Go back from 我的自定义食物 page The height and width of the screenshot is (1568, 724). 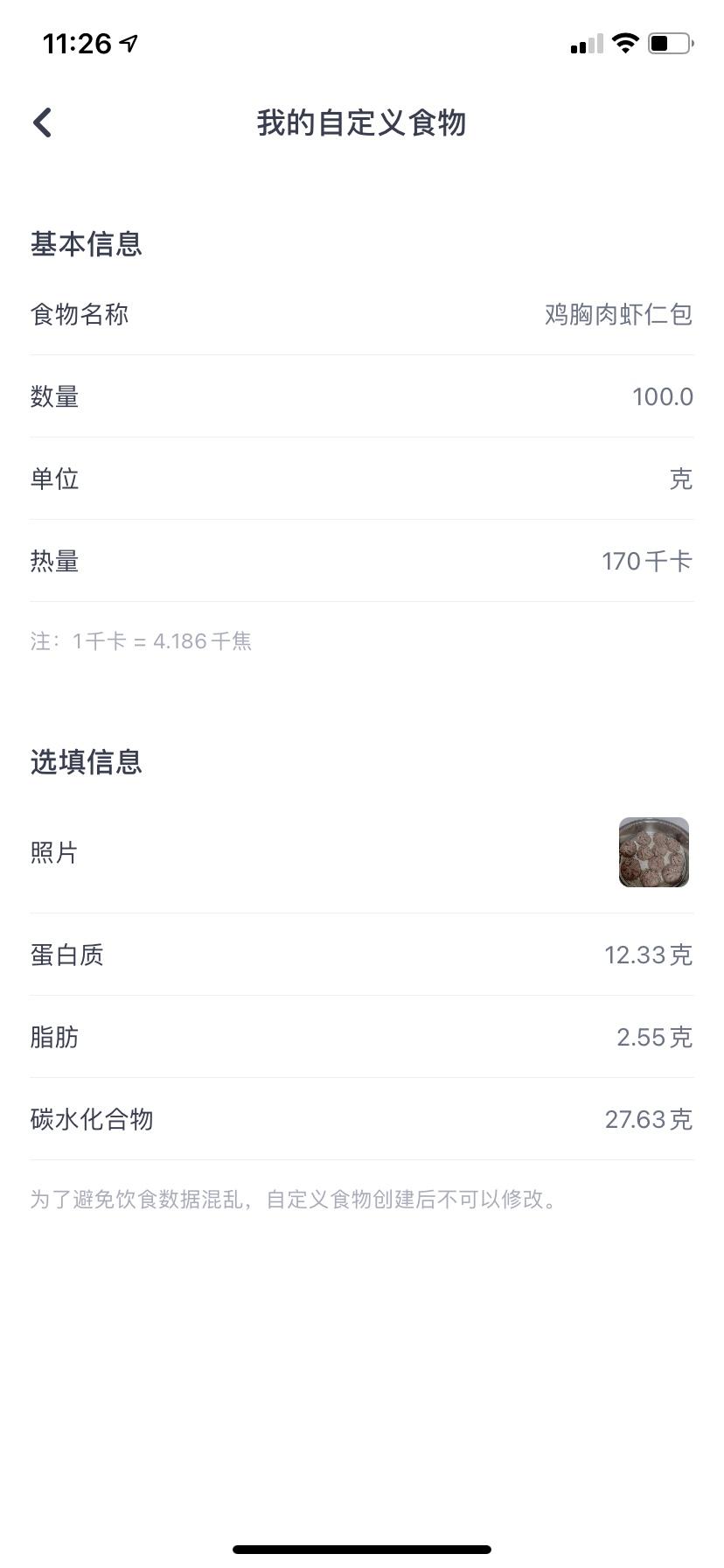coord(43,122)
